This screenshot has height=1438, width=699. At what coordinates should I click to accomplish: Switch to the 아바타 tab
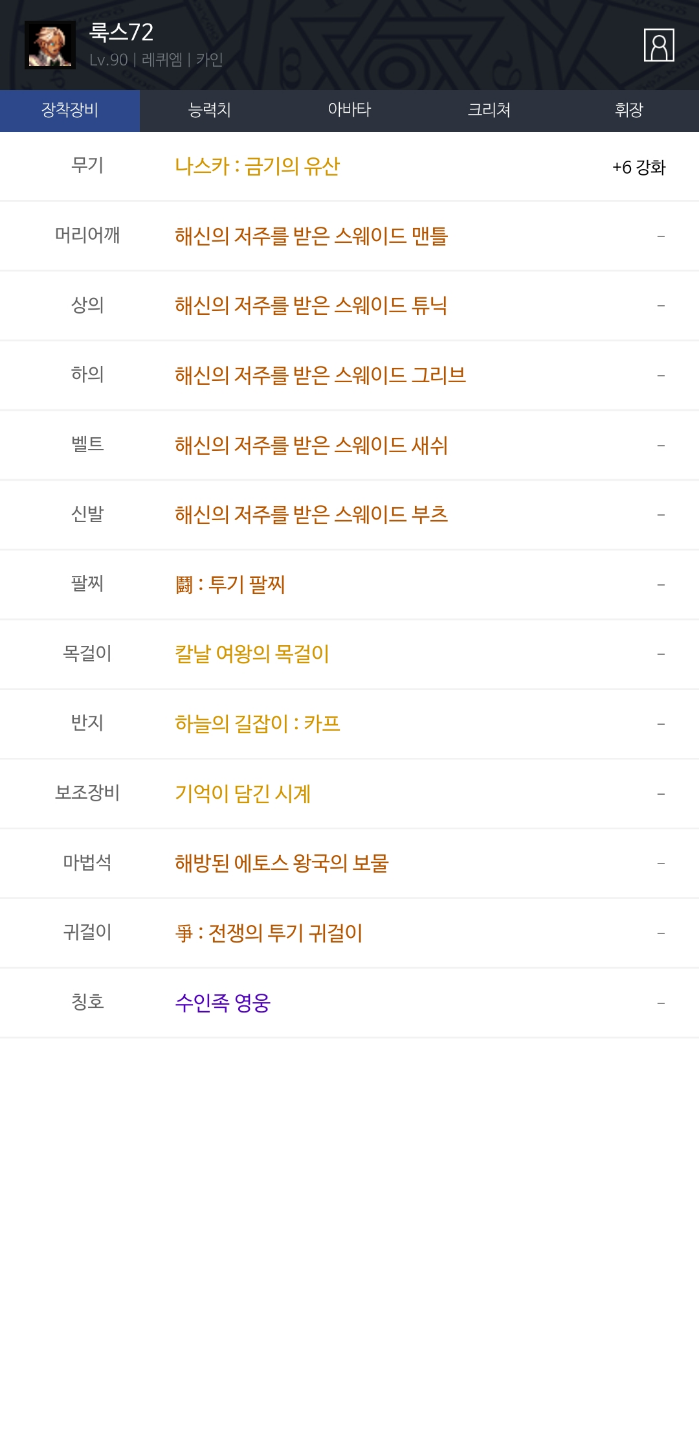[349, 111]
